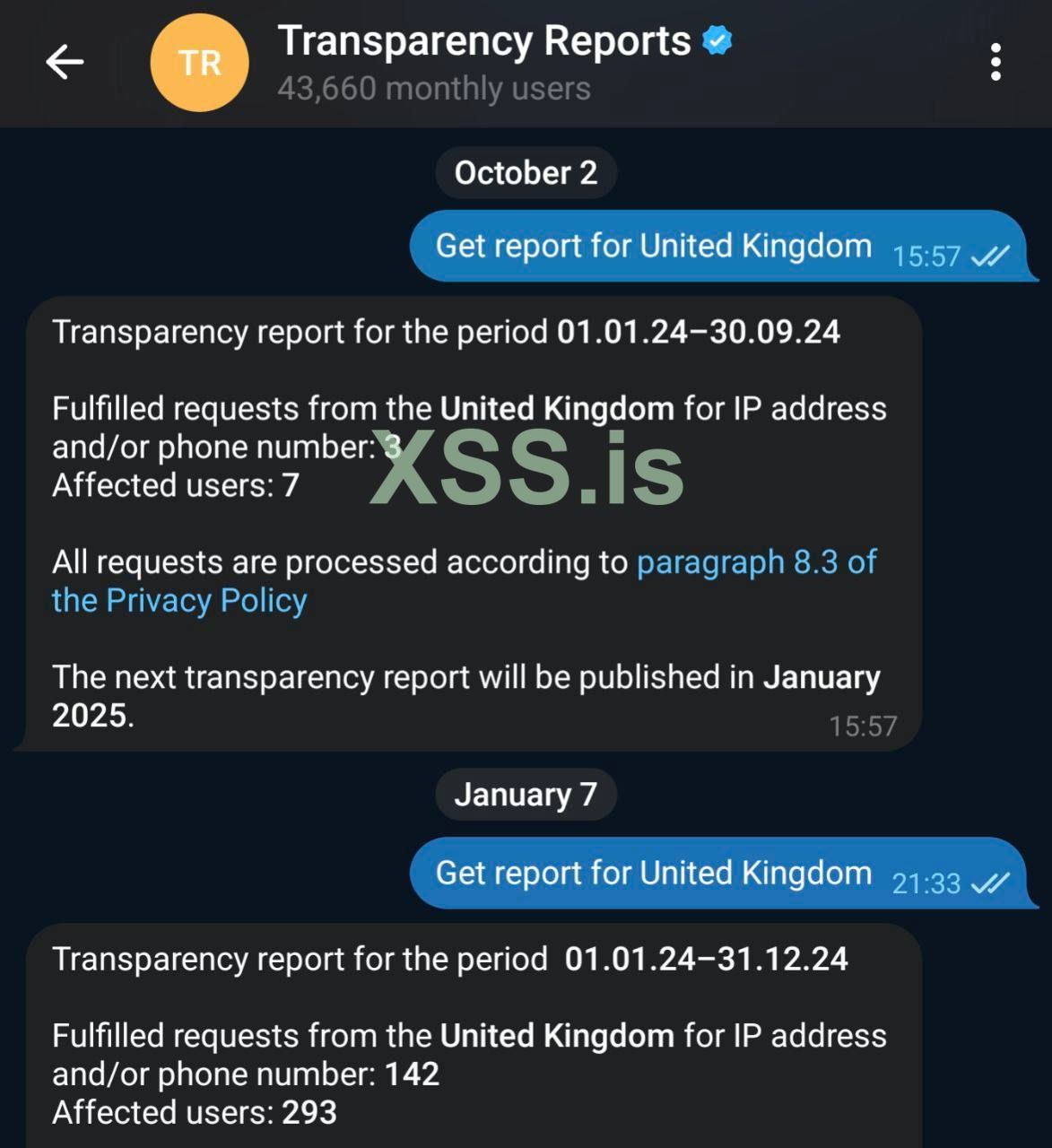Open the paragraph 8.3 Privacy Policy link
1052x1148 pixels.
(x=755, y=562)
